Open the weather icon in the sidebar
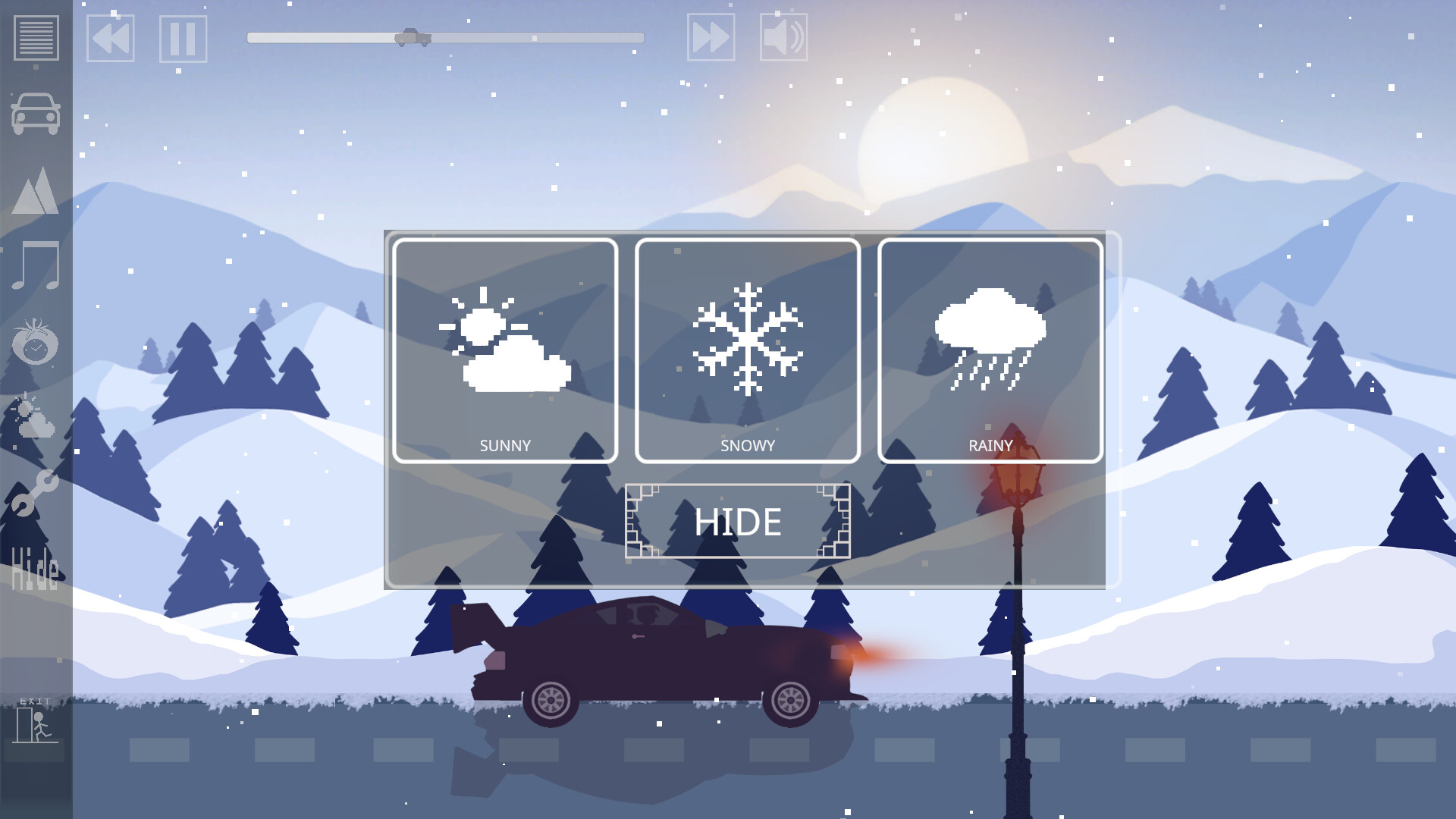 coord(34,416)
